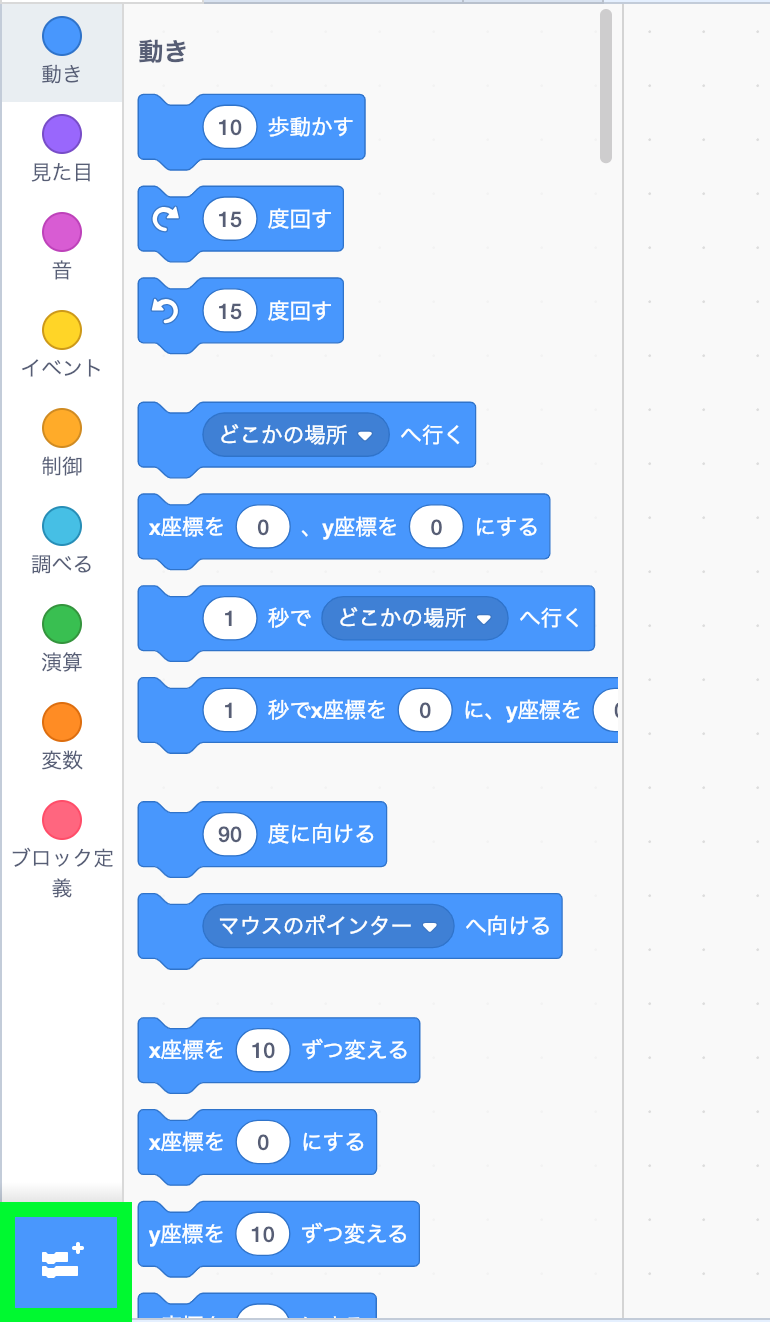Screen dimensions: 770x1322
Task: Show the 調べる blocks
Action: tap(62, 541)
